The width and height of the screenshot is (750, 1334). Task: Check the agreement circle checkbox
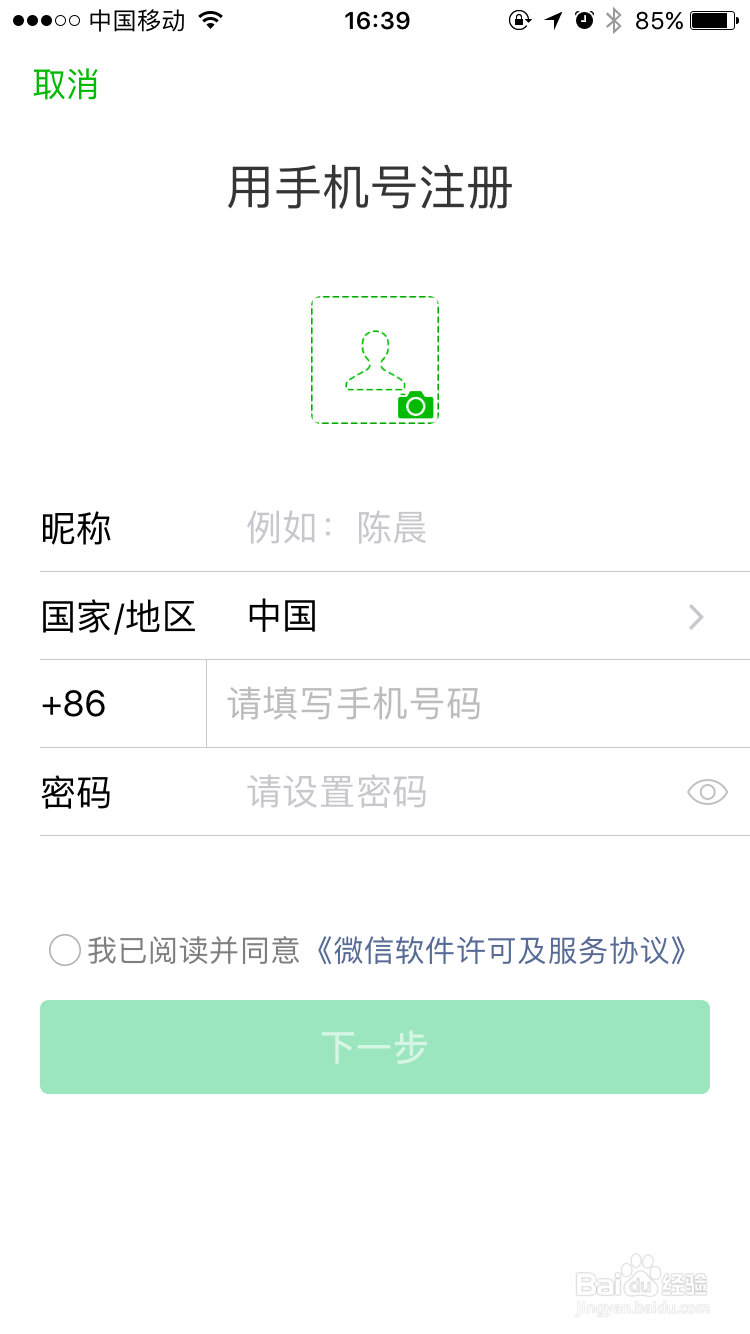point(63,951)
